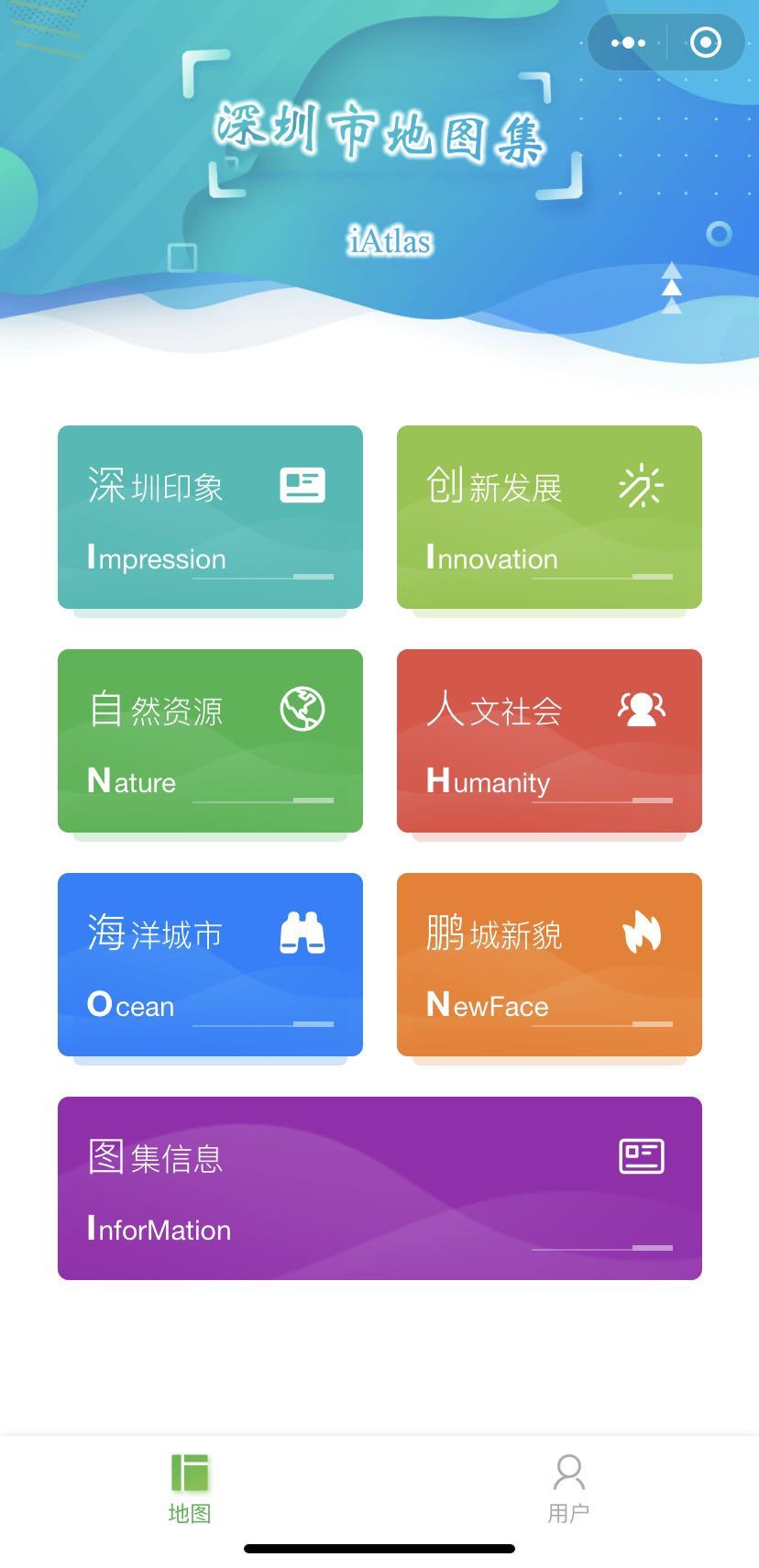Select the 自然资源 Nature card
Image resolution: width=759 pixels, height=1568 pixels.
click(210, 741)
